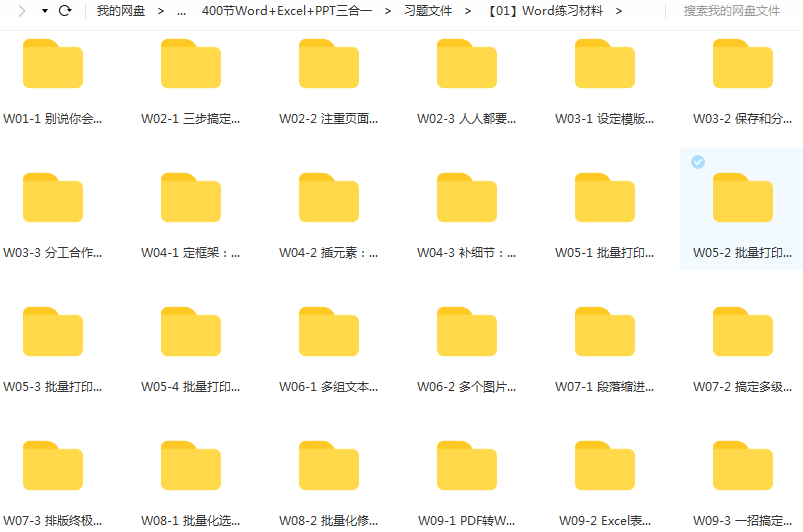Go to 我的网盘 in the breadcrumb
Viewport: 803px width, 532px height.
pos(120,11)
